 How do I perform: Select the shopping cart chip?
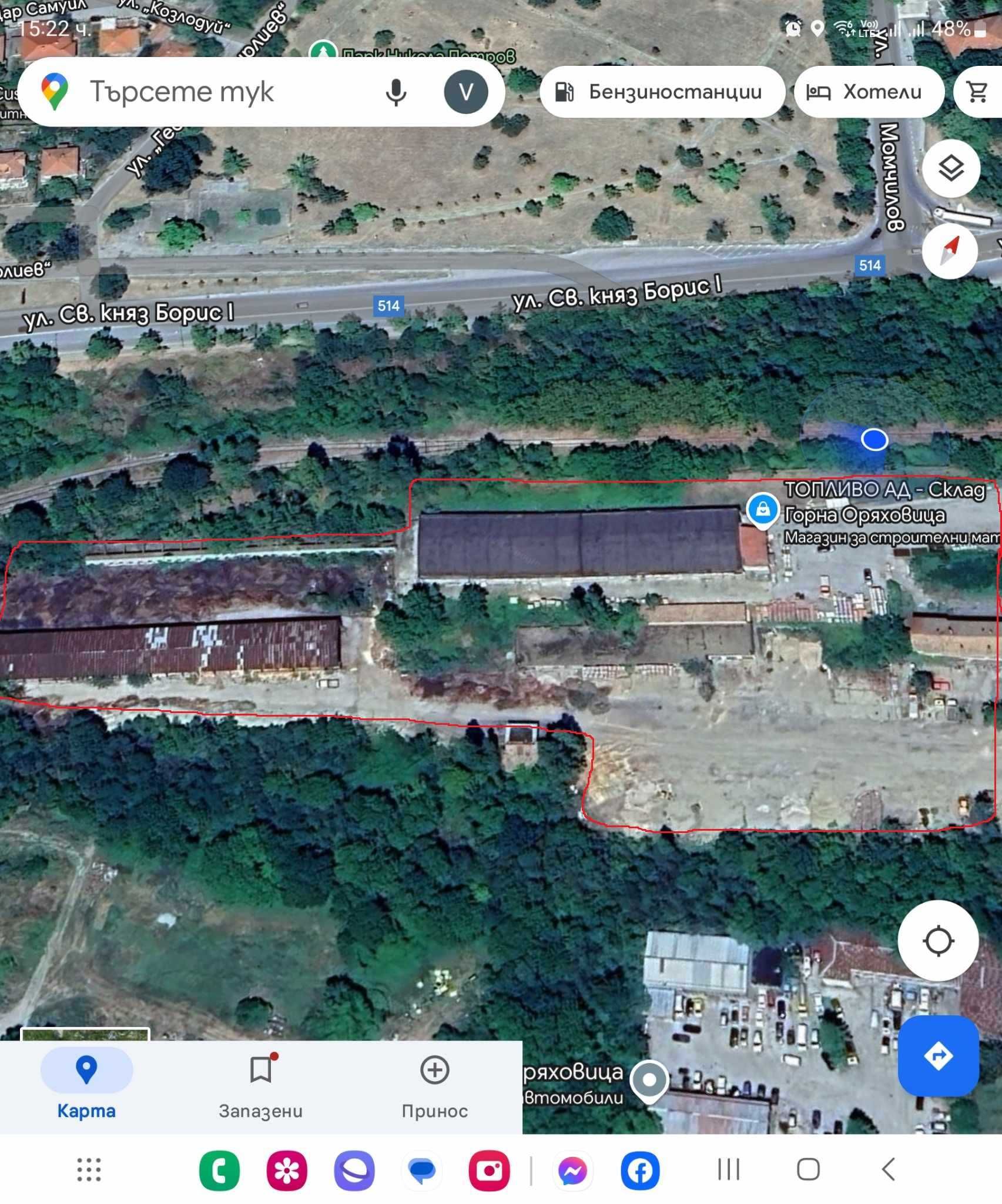(978, 92)
